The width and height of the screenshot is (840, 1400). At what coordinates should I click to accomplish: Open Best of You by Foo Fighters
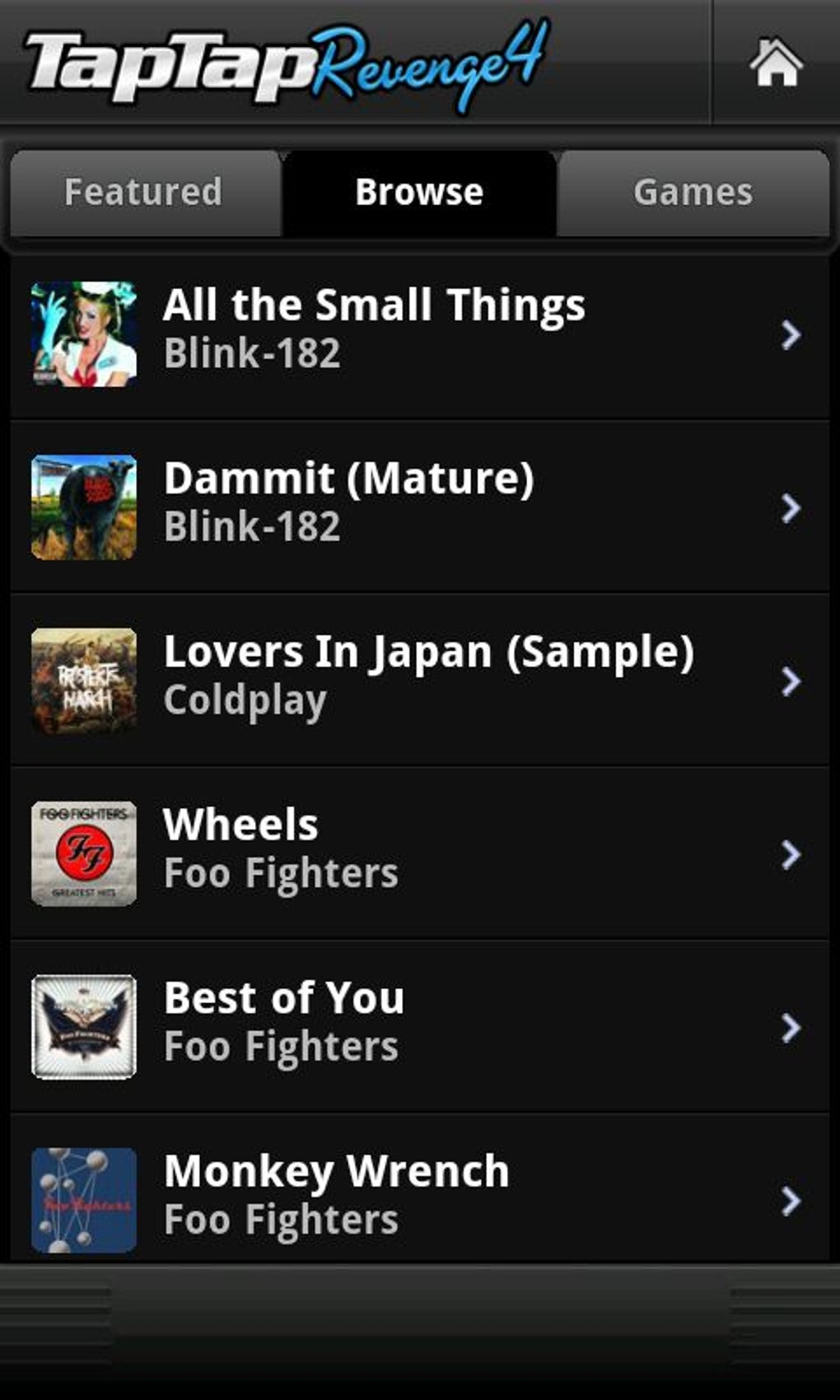(420, 1026)
